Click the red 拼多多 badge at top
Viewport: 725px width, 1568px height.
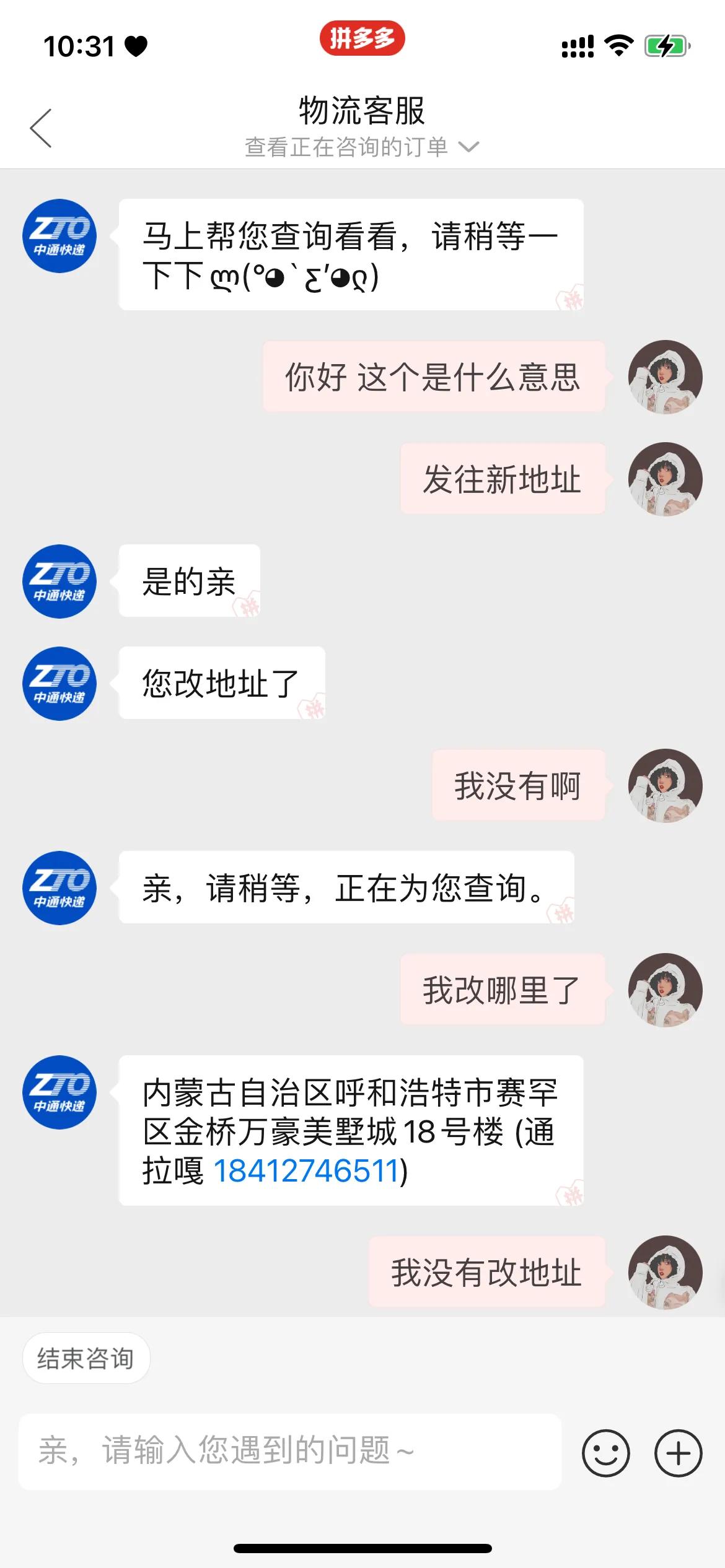362,38
